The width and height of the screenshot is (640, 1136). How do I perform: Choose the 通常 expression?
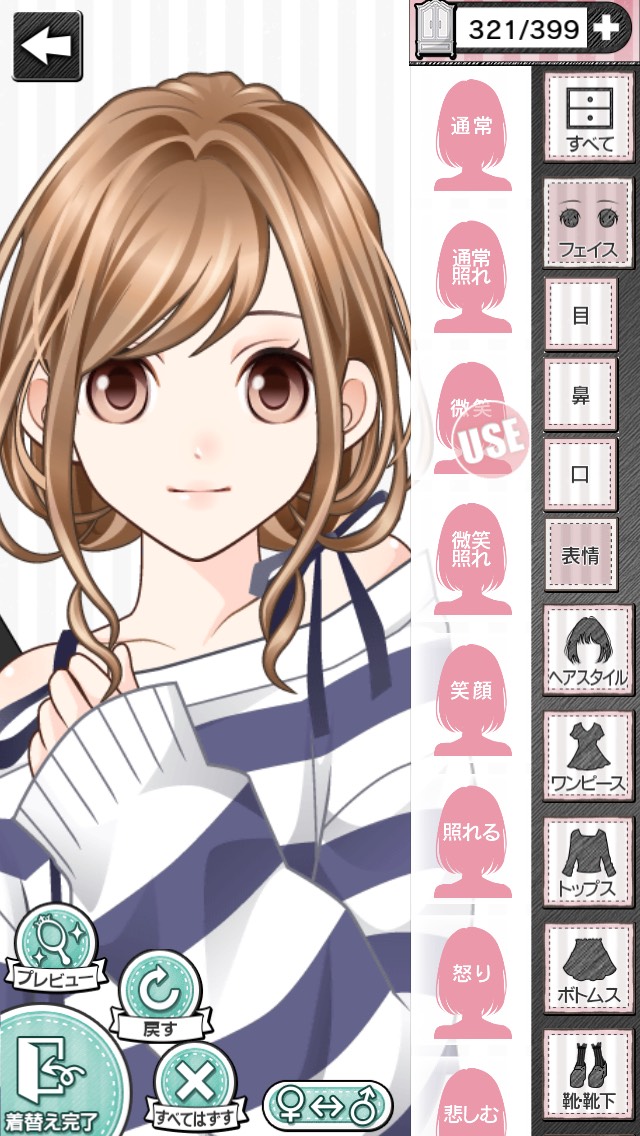[x=473, y=135]
